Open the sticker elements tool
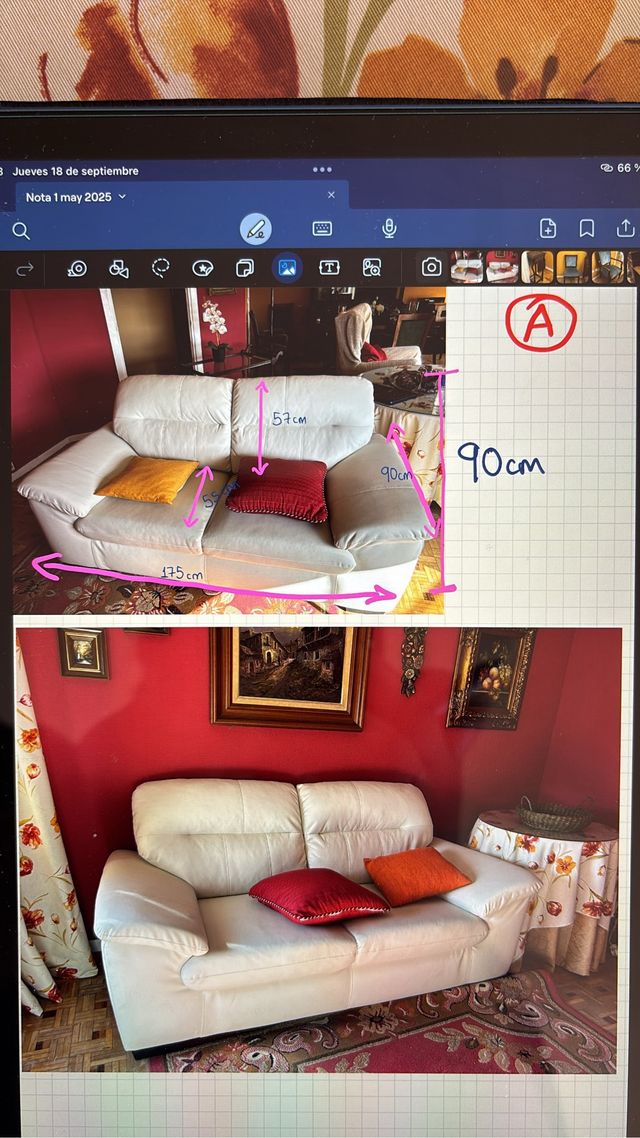The width and height of the screenshot is (640, 1138). point(202,268)
